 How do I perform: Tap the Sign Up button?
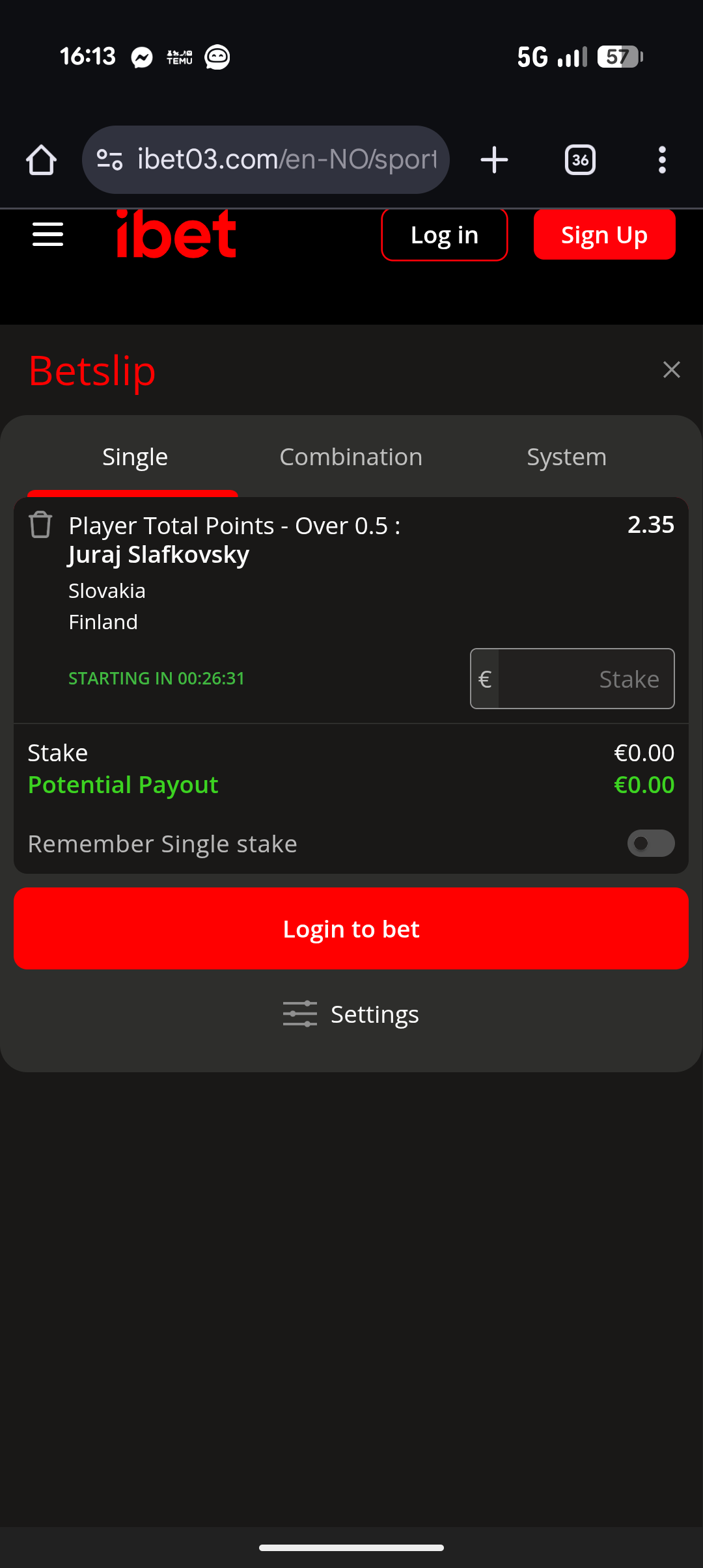[604, 235]
